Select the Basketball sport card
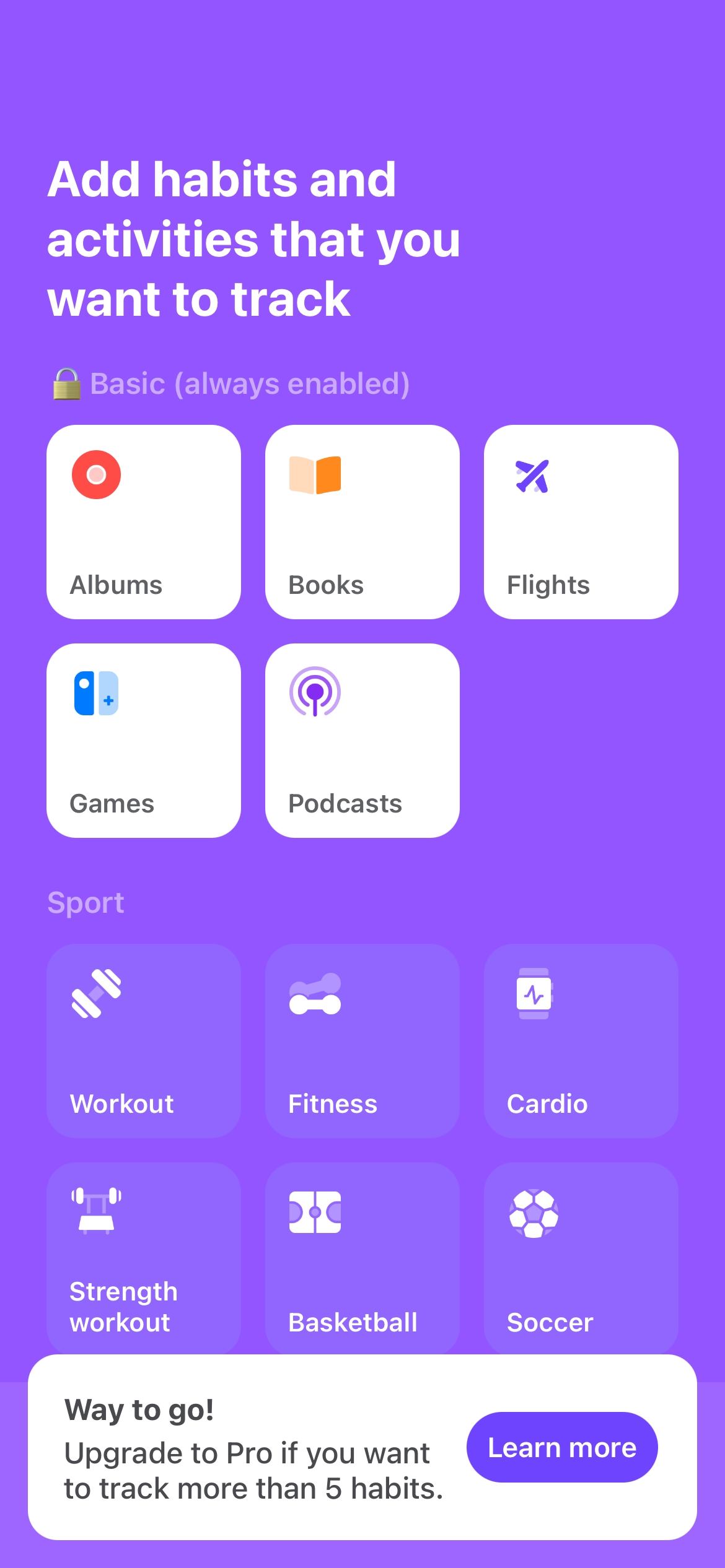Image resolution: width=725 pixels, height=1568 pixels. (x=362, y=1257)
